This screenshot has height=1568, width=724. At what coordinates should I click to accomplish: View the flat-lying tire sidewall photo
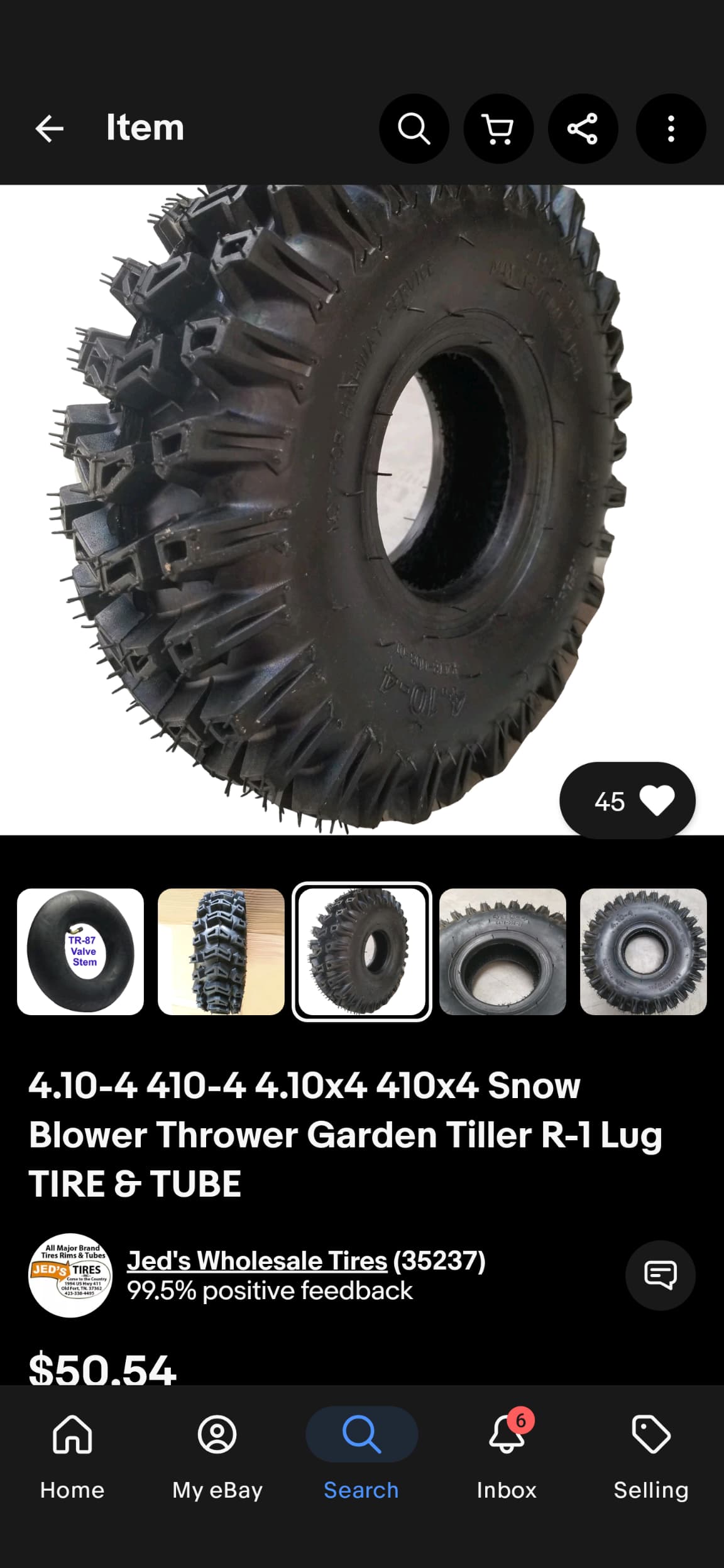[643, 952]
